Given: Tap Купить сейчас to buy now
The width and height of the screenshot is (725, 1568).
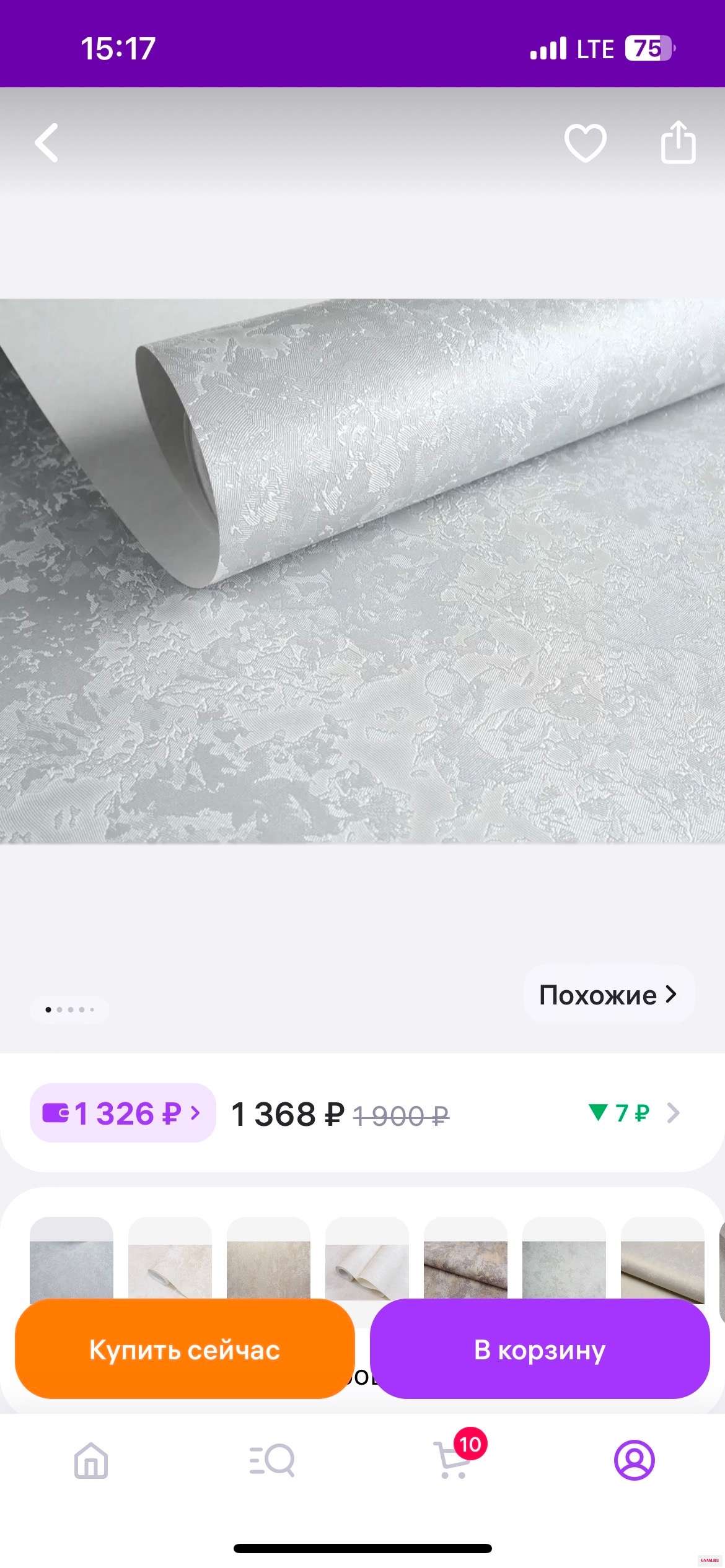Looking at the screenshot, I should 185,1349.
